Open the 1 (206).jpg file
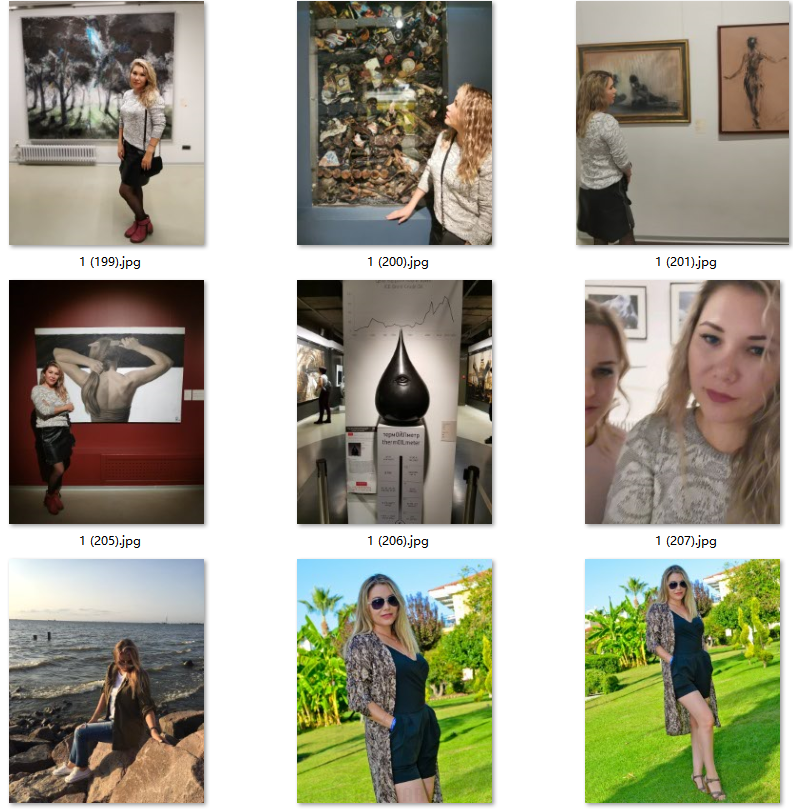Screen dimensions: 793x810 [394, 402]
